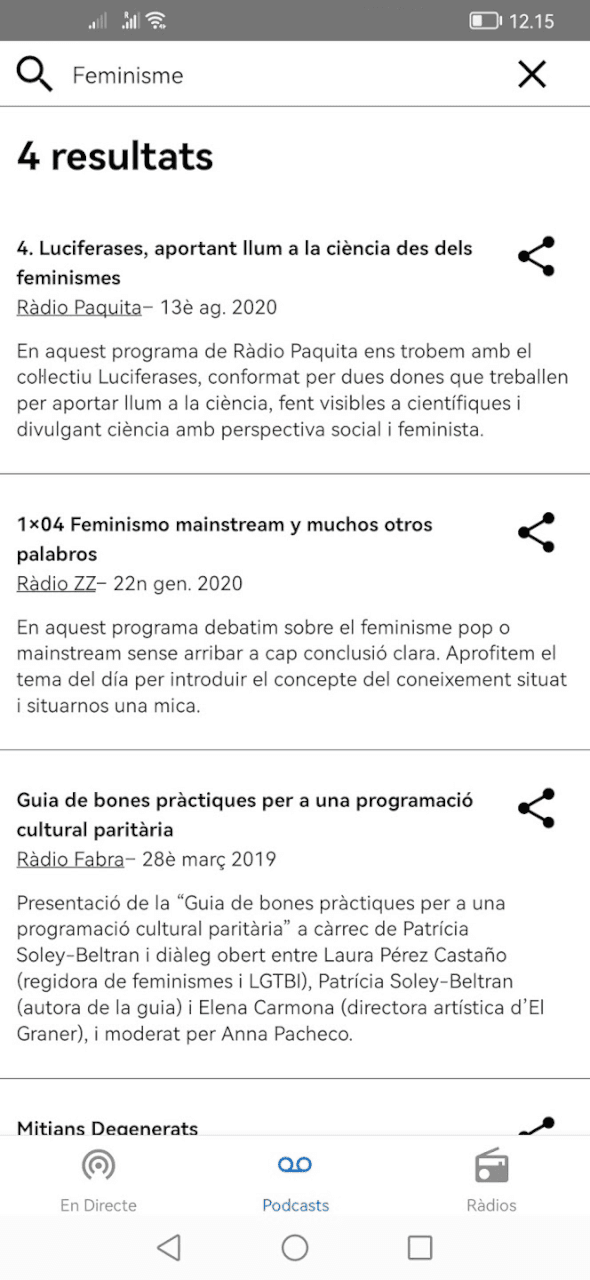Clear the search with the X
This screenshot has width=590, height=1280.
[x=532, y=74]
